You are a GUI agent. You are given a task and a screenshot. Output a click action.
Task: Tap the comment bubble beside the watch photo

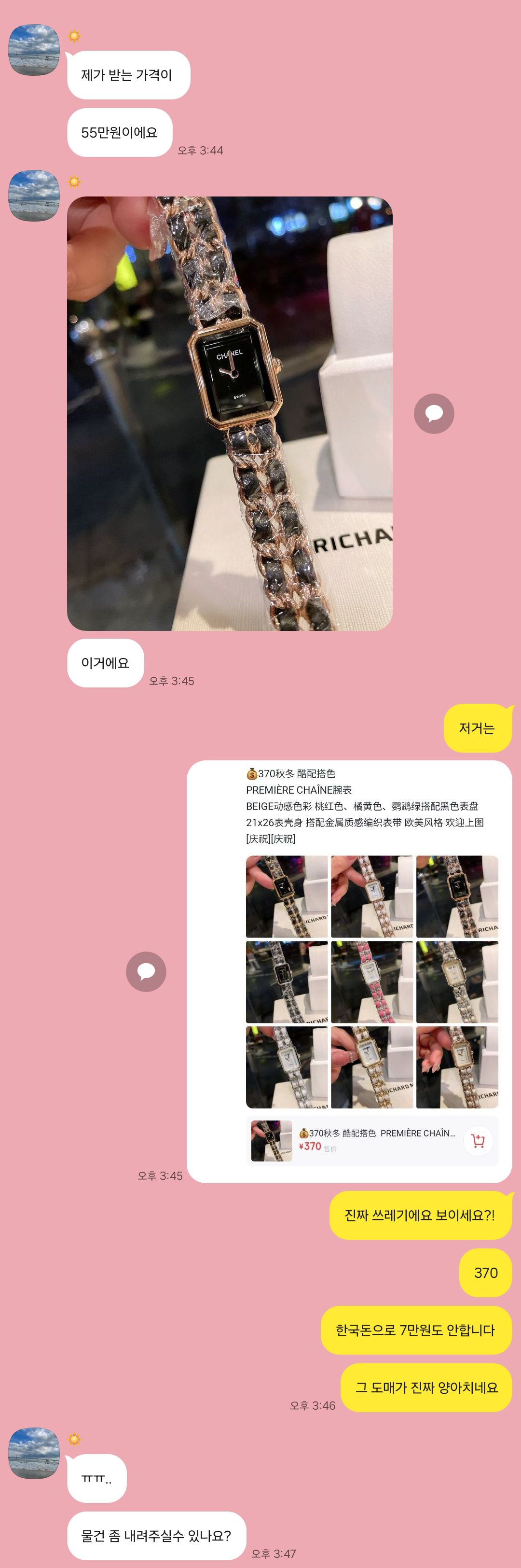coord(434,414)
